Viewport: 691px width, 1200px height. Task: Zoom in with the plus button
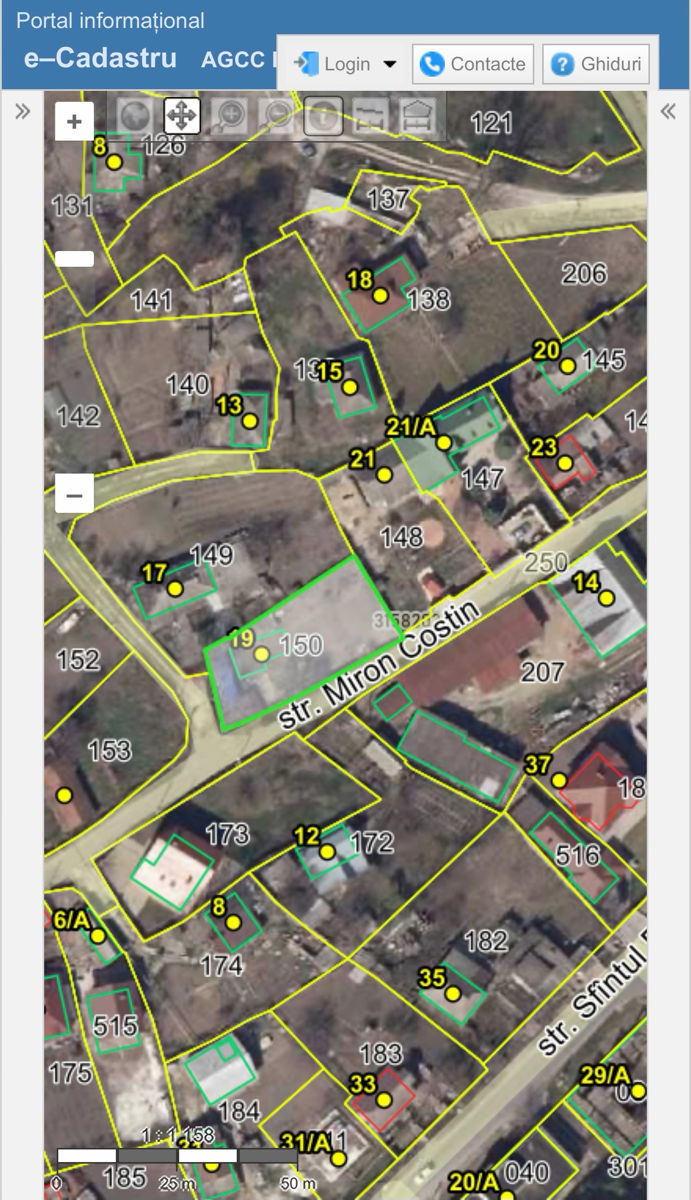74,122
